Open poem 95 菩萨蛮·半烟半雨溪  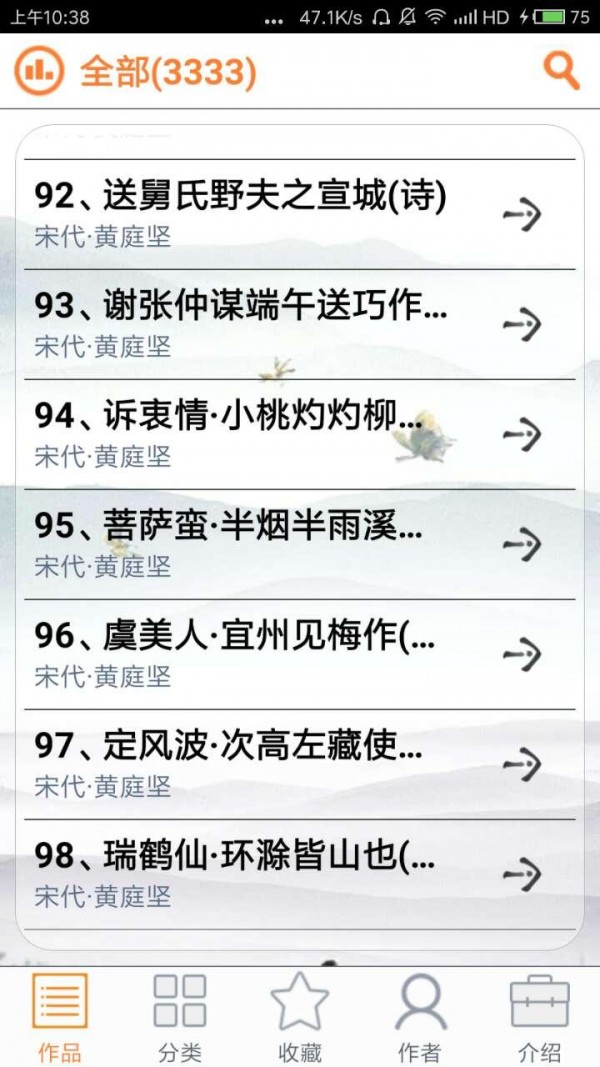(x=299, y=544)
